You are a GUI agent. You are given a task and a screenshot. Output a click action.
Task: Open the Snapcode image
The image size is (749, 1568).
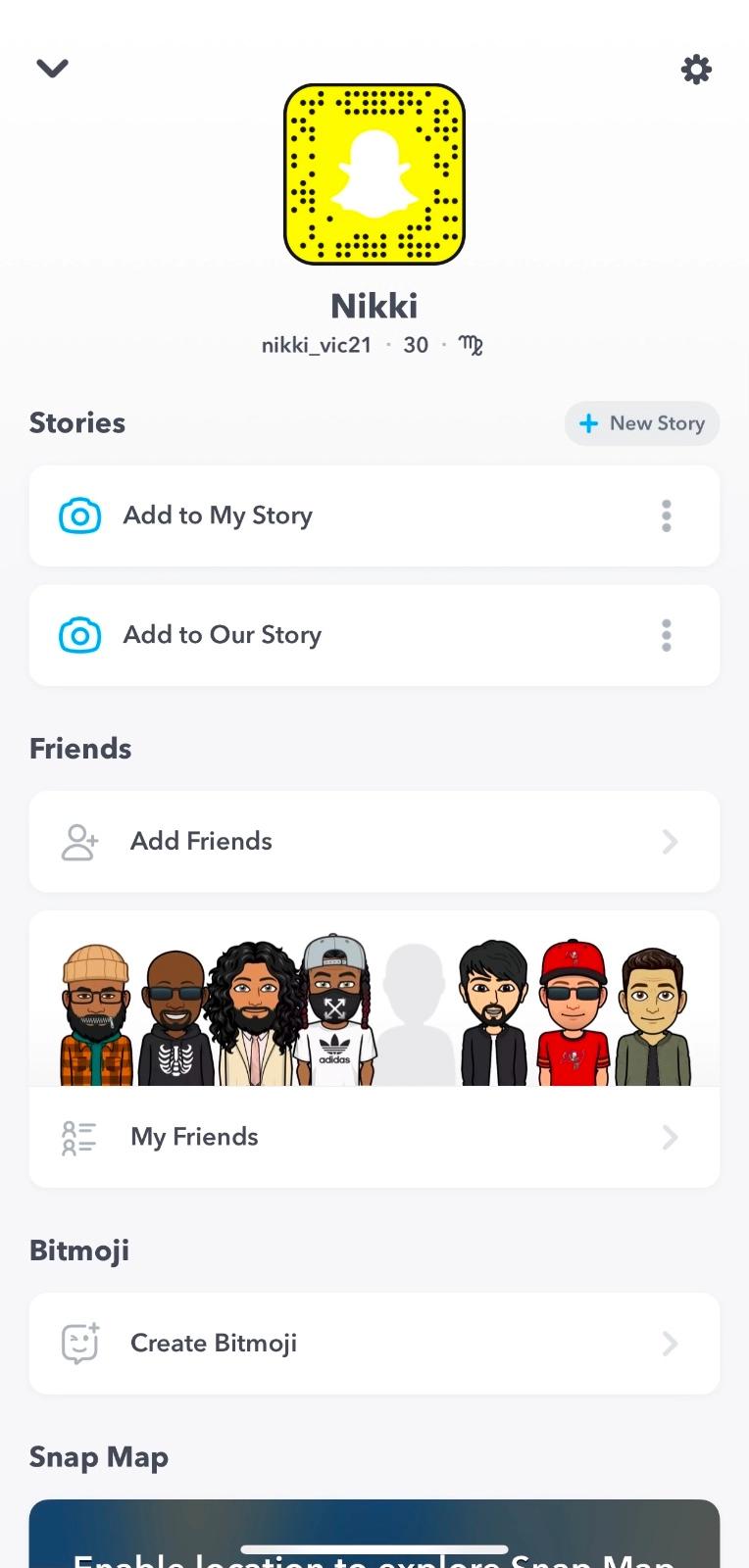(x=374, y=174)
